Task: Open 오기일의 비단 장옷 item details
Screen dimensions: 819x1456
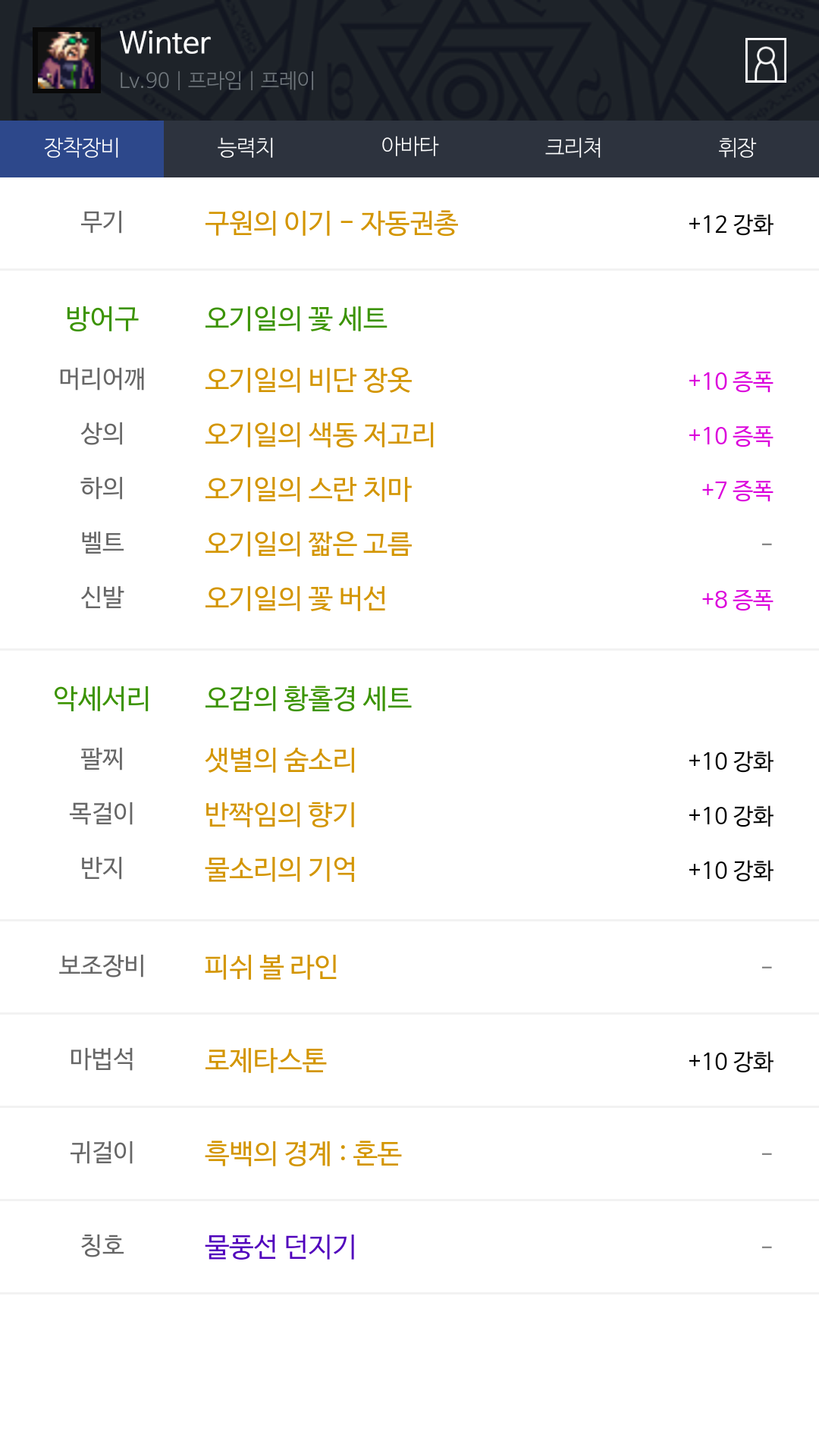Action: pyautogui.click(x=308, y=380)
